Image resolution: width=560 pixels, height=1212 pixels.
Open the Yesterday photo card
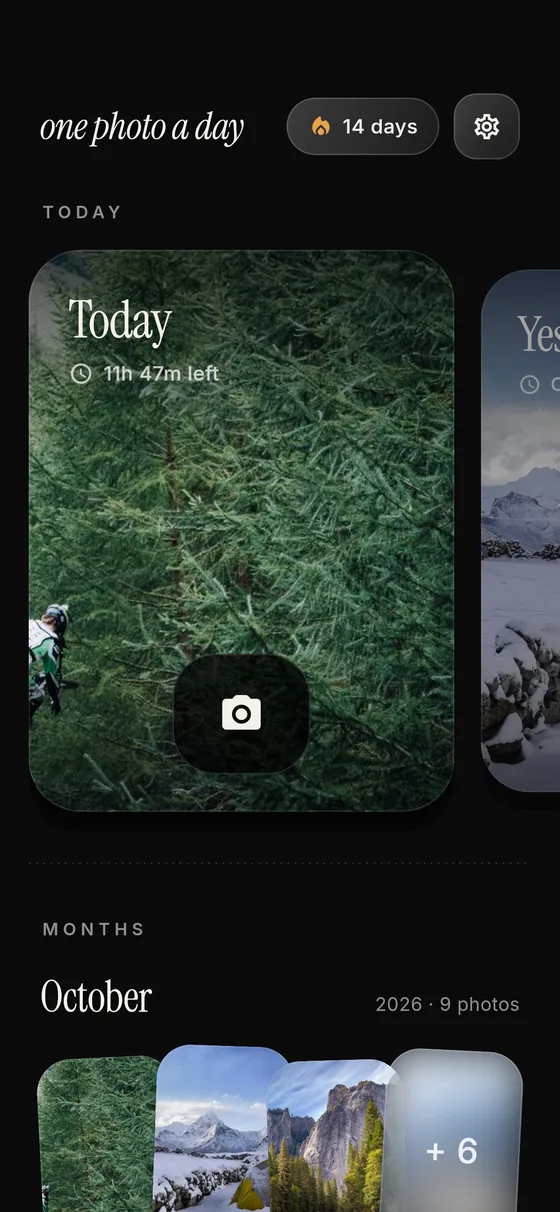click(521, 530)
